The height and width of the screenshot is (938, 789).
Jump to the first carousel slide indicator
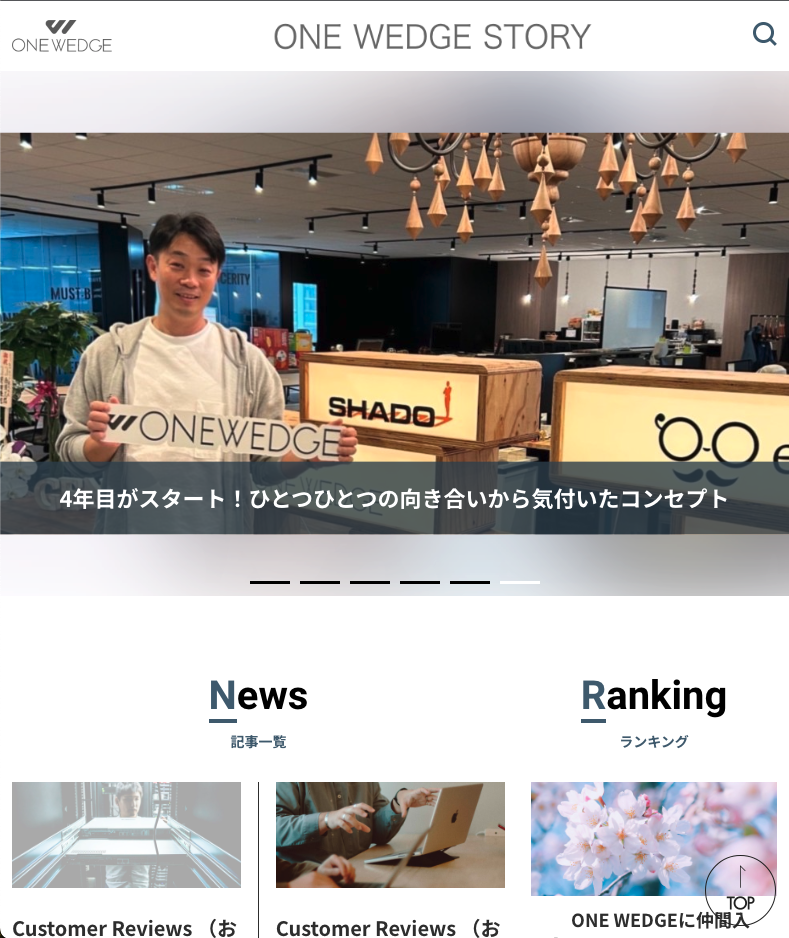[270, 581]
